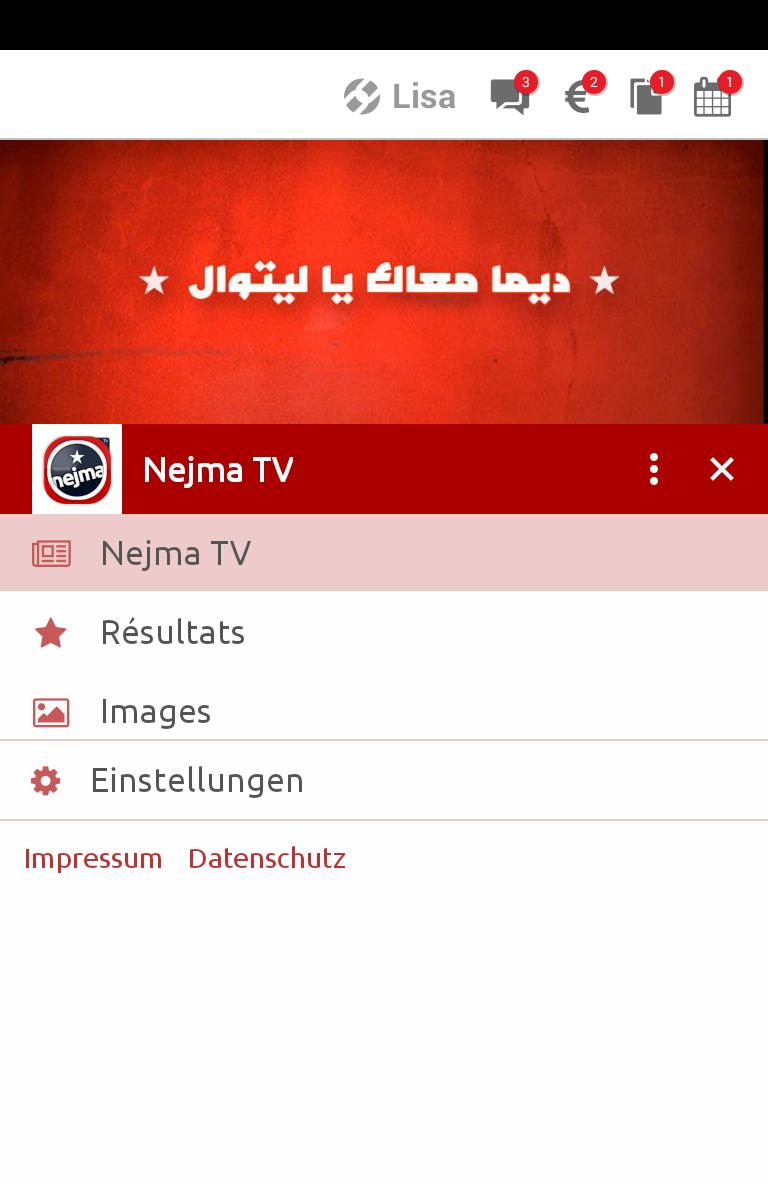This screenshot has width=768, height=1184.
Task: Open the euro payments icon
Action: point(578,97)
